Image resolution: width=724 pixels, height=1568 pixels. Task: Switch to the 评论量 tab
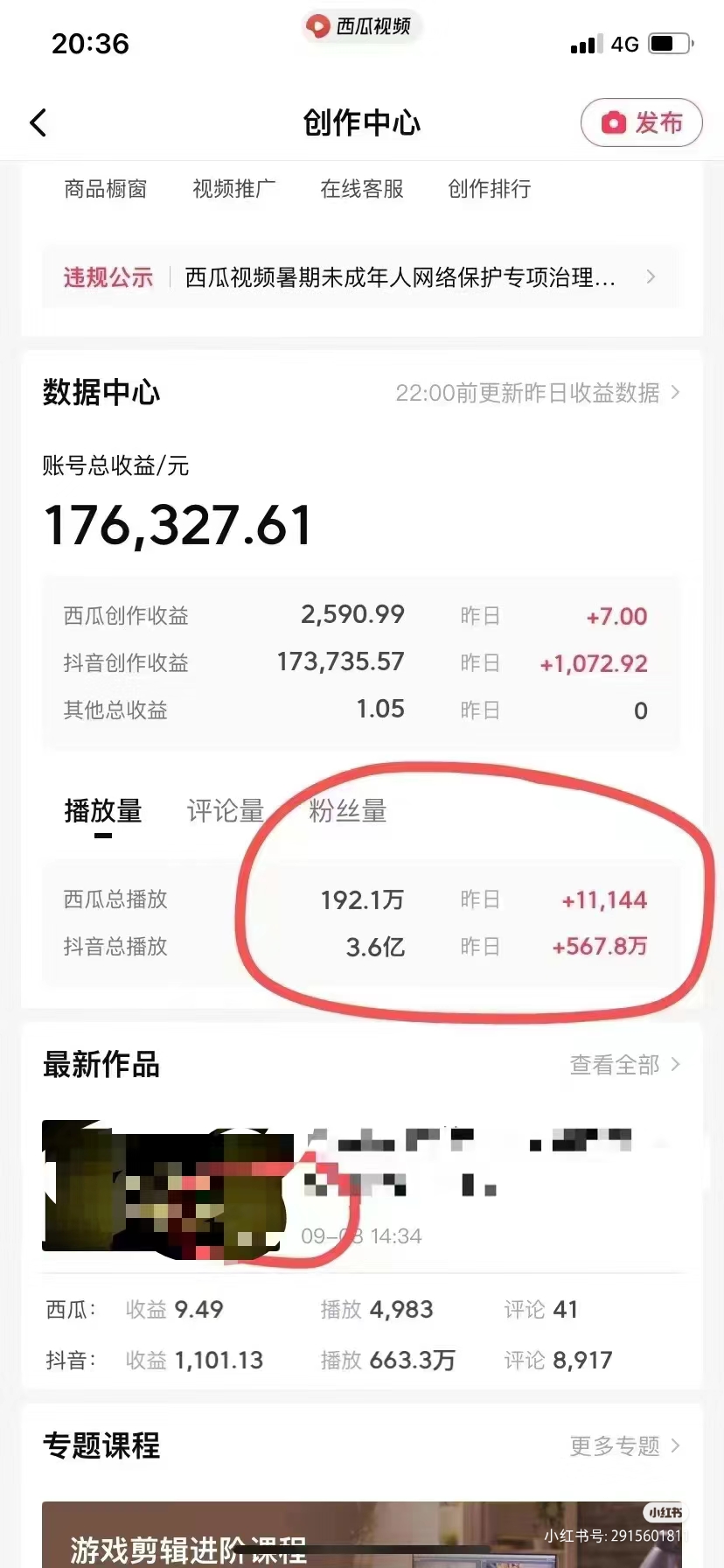(225, 811)
